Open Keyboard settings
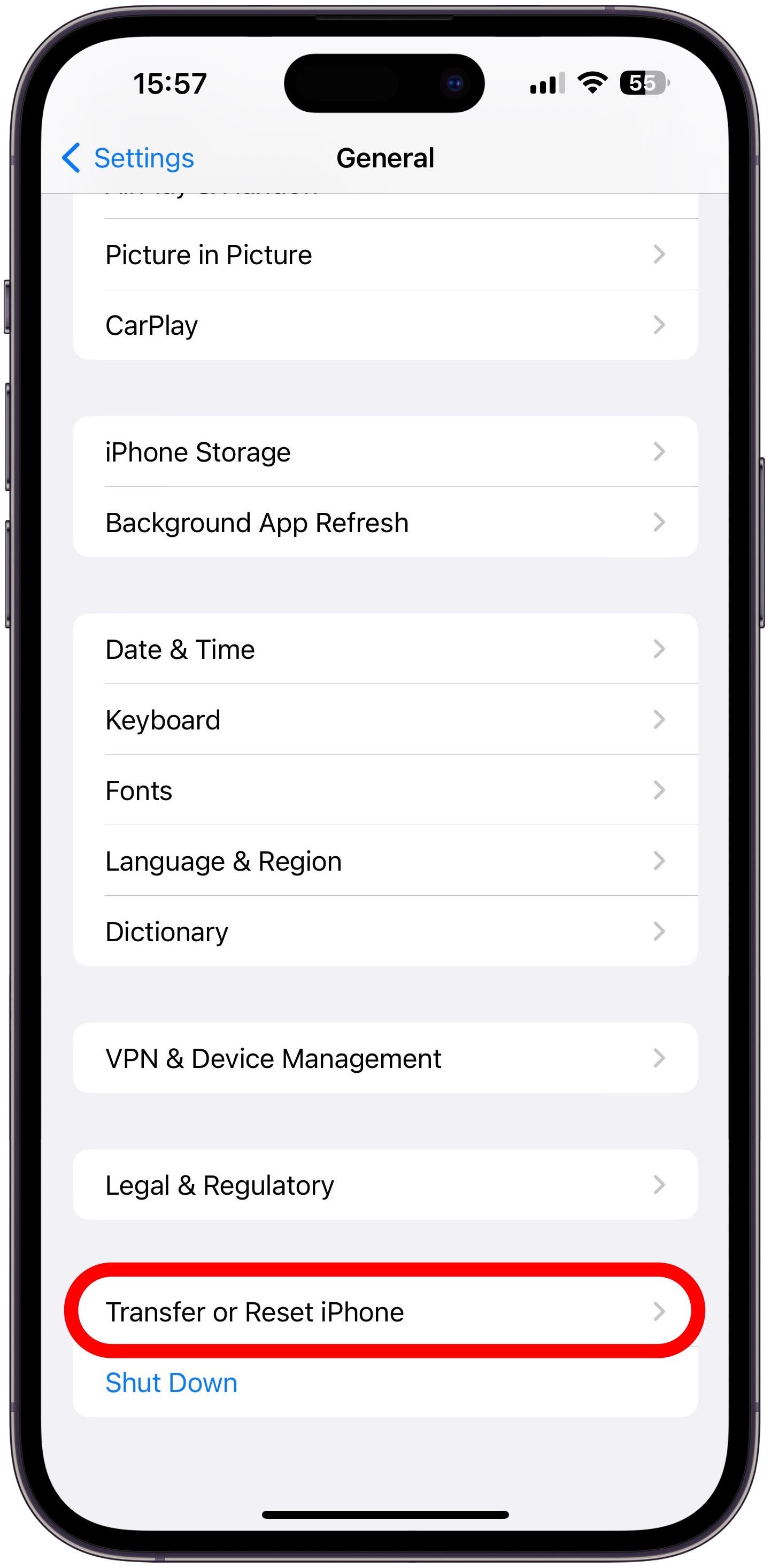 click(x=384, y=720)
